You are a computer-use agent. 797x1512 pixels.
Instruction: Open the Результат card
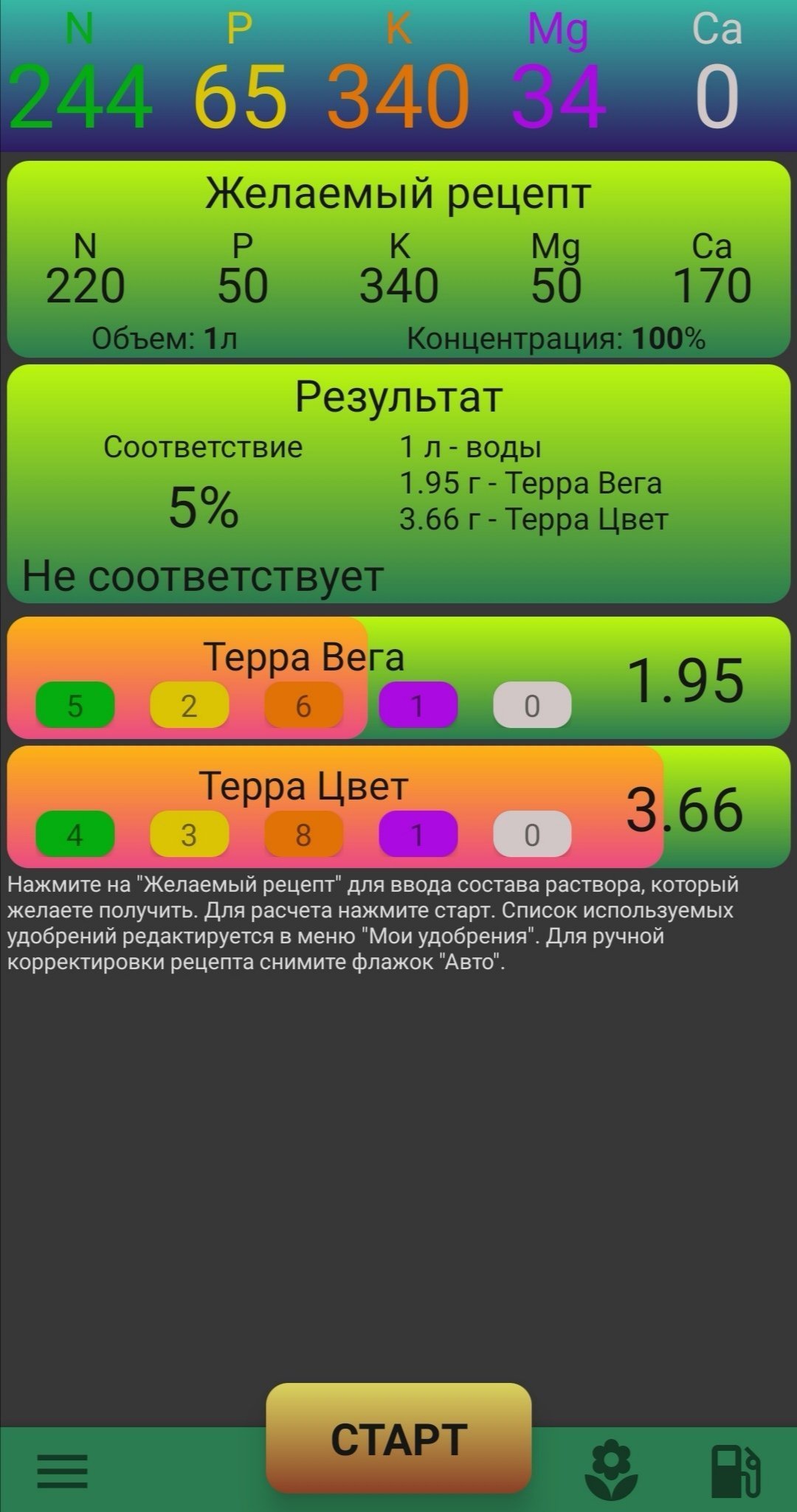(x=398, y=484)
